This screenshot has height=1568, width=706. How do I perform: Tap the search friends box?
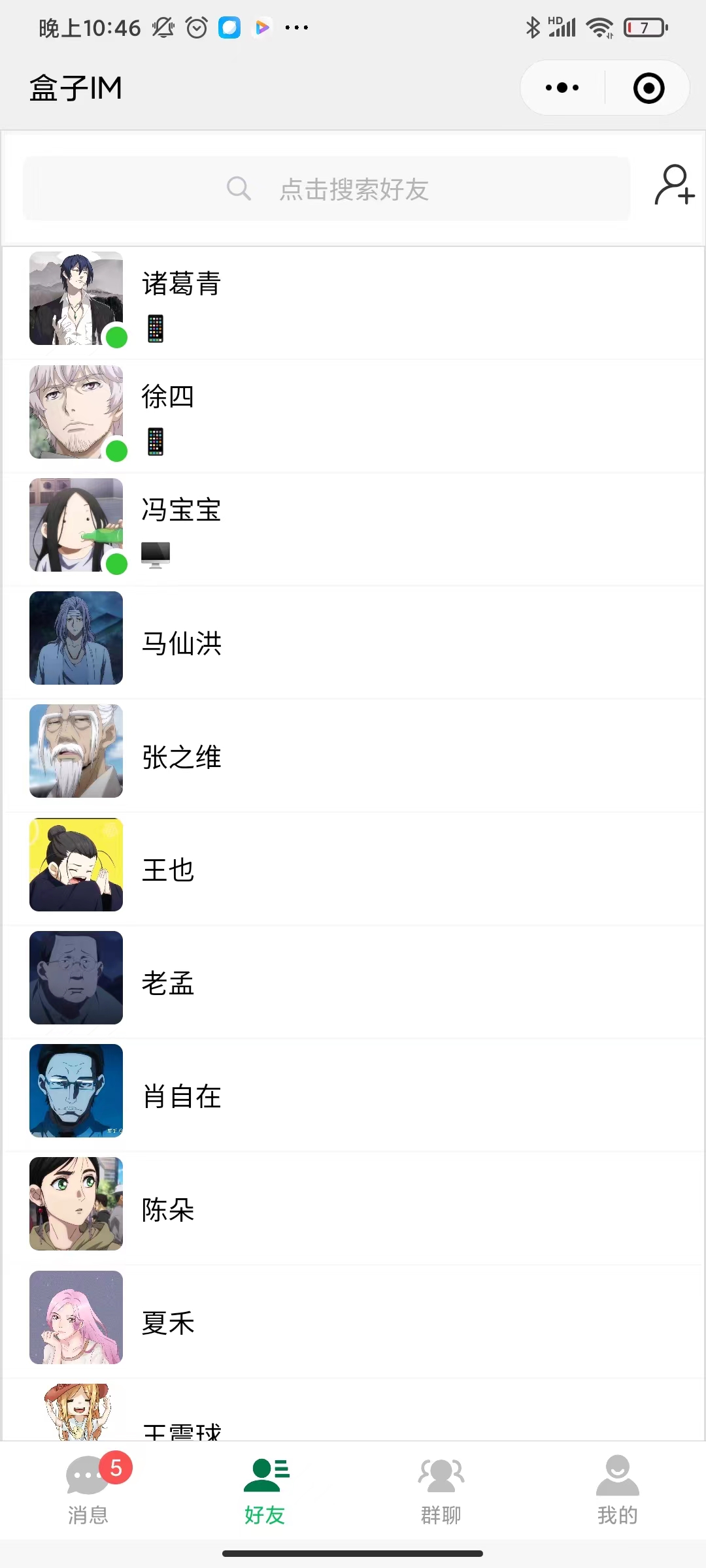pyautogui.click(x=327, y=189)
